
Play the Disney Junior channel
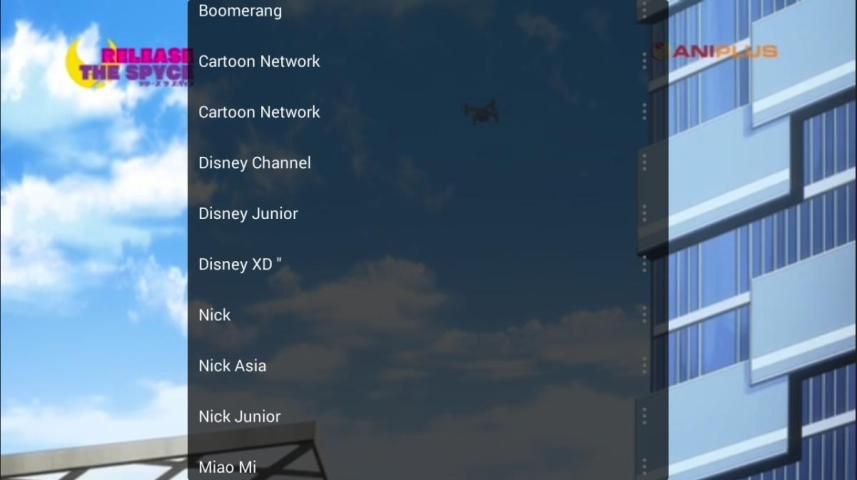pos(248,213)
